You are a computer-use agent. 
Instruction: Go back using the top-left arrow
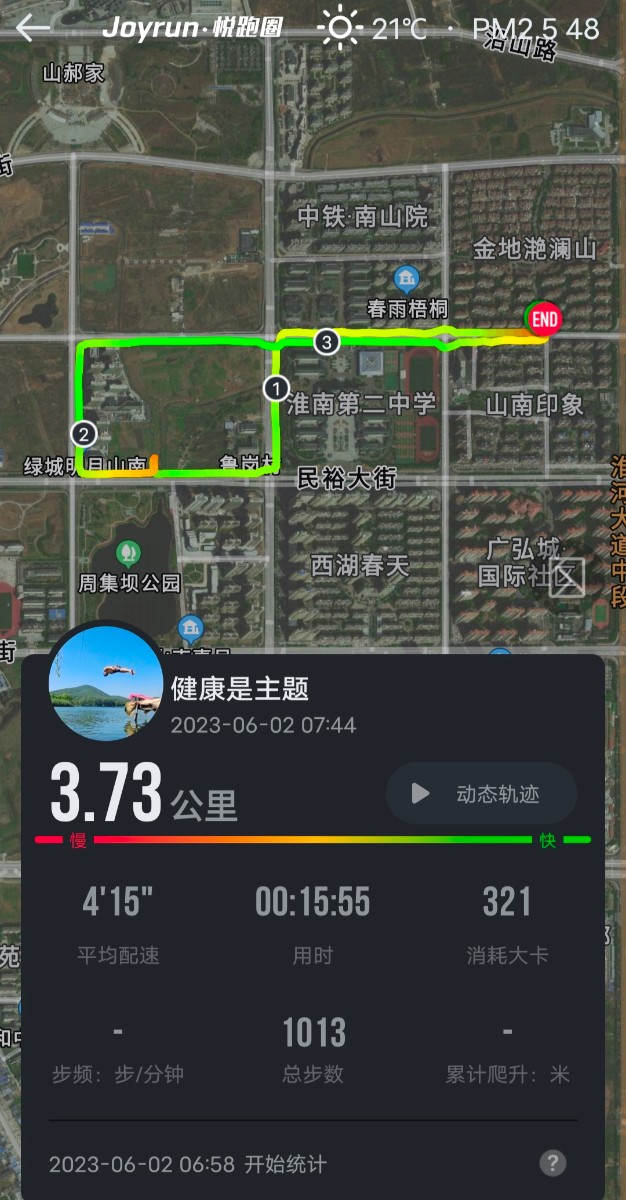33,28
